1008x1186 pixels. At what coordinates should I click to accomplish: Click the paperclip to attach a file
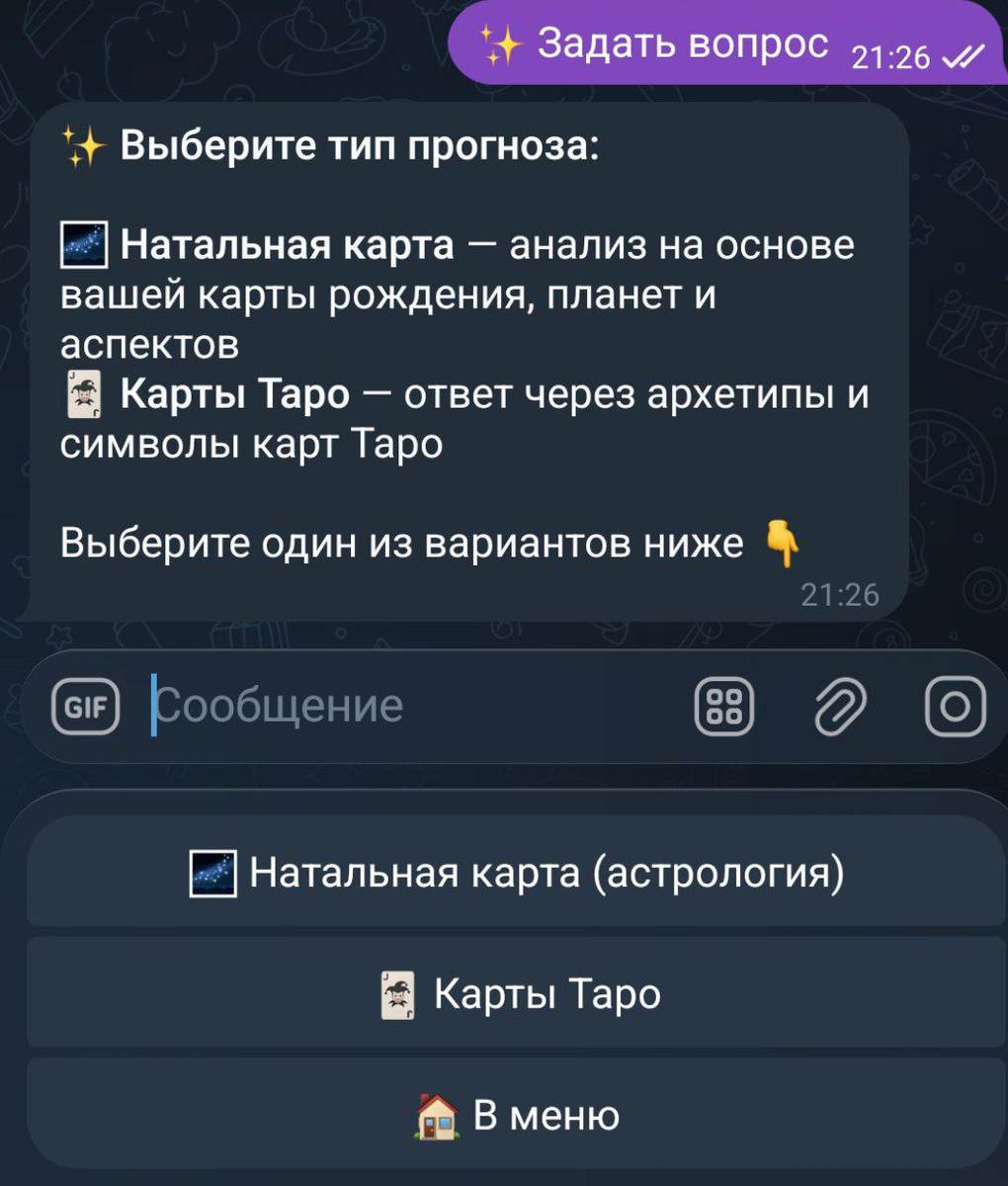[x=841, y=706]
